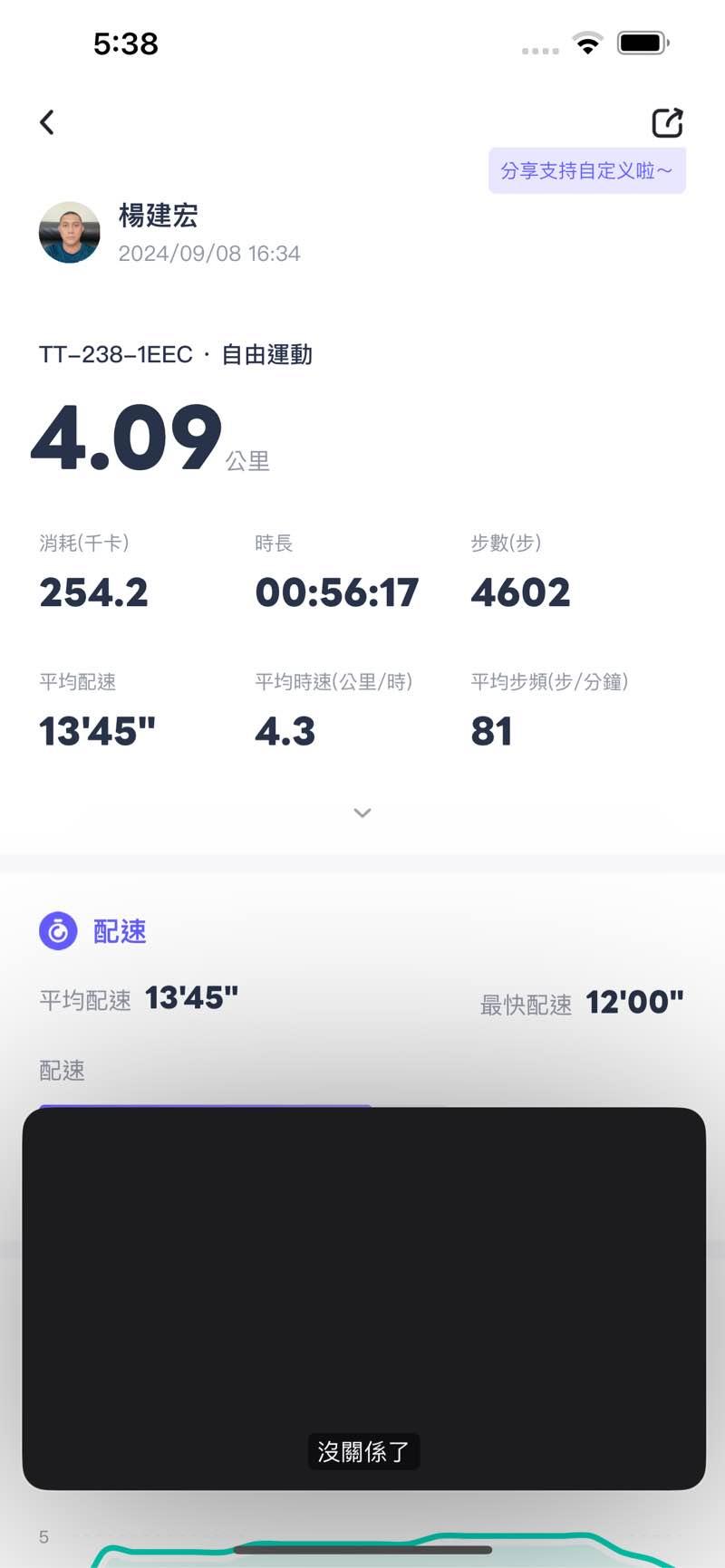Dismiss the popup by tapping 沒關係了

click(x=363, y=1451)
